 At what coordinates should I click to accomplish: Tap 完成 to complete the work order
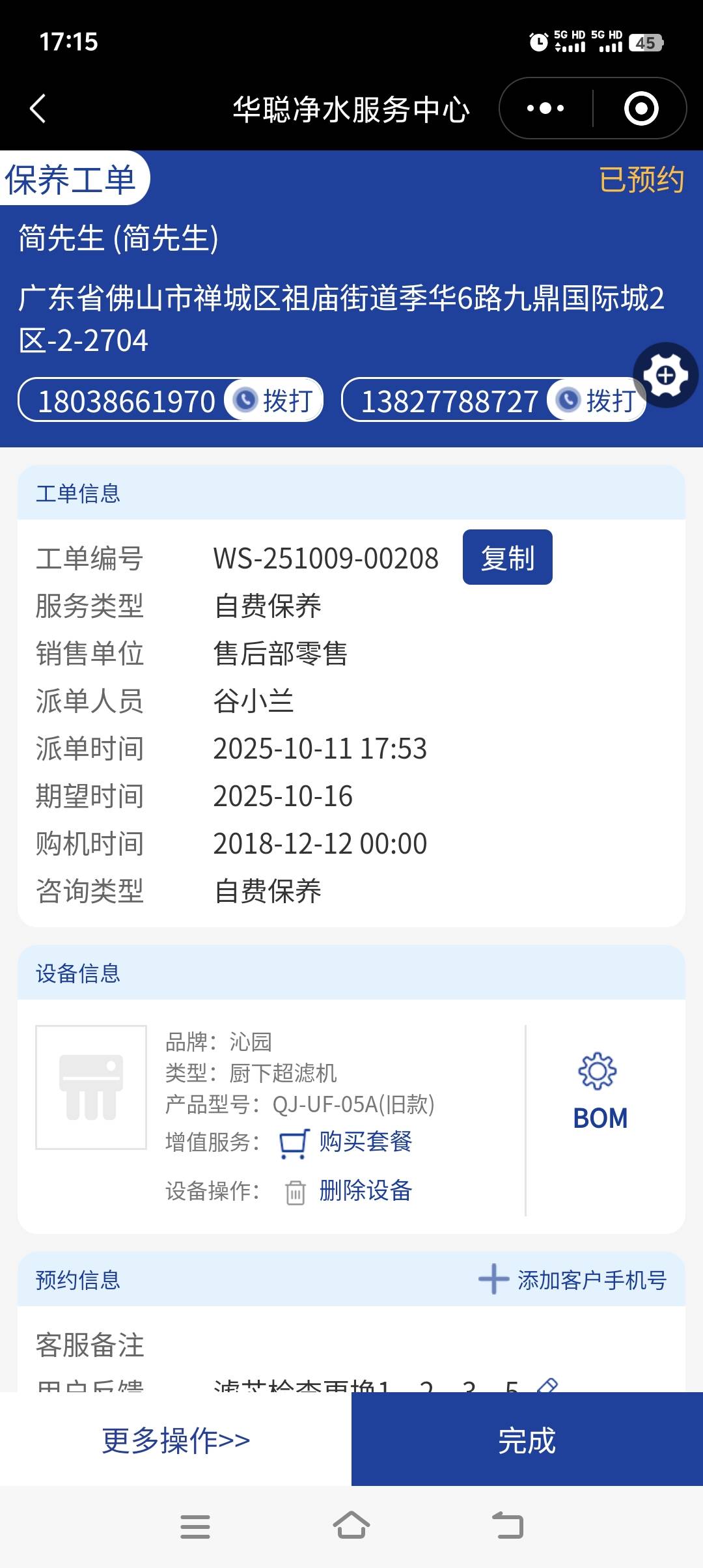click(x=527, y=1440)
